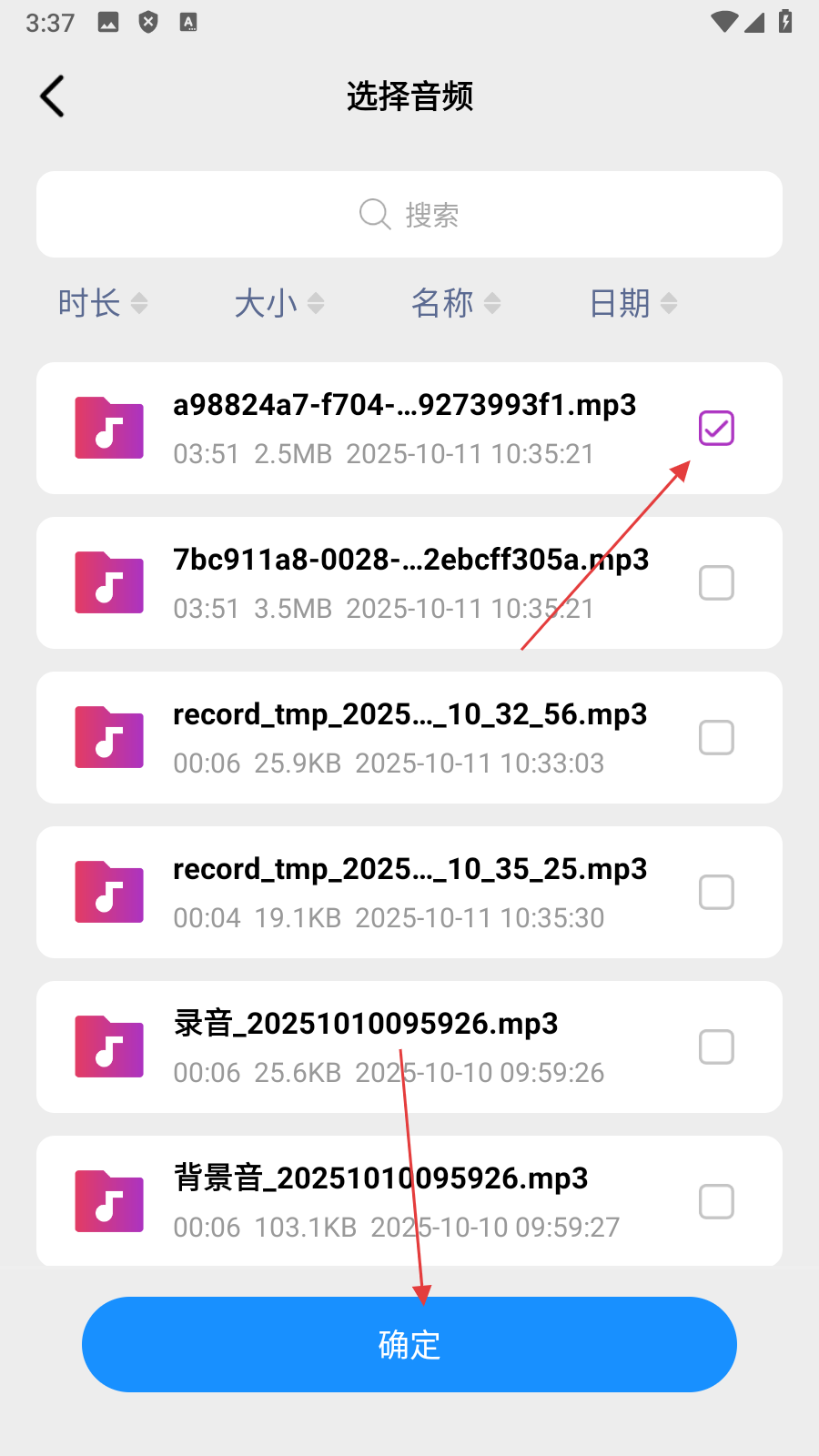Tap the 搜索 search box

(x=409, y=215)
